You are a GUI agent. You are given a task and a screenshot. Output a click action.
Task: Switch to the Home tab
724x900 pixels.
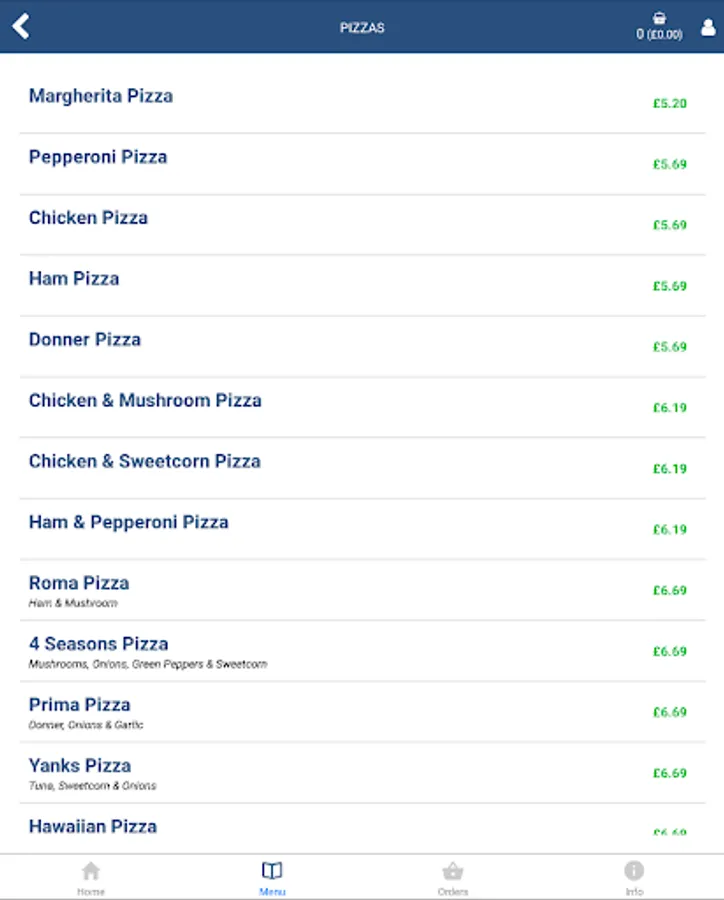(x=91, y=876)
